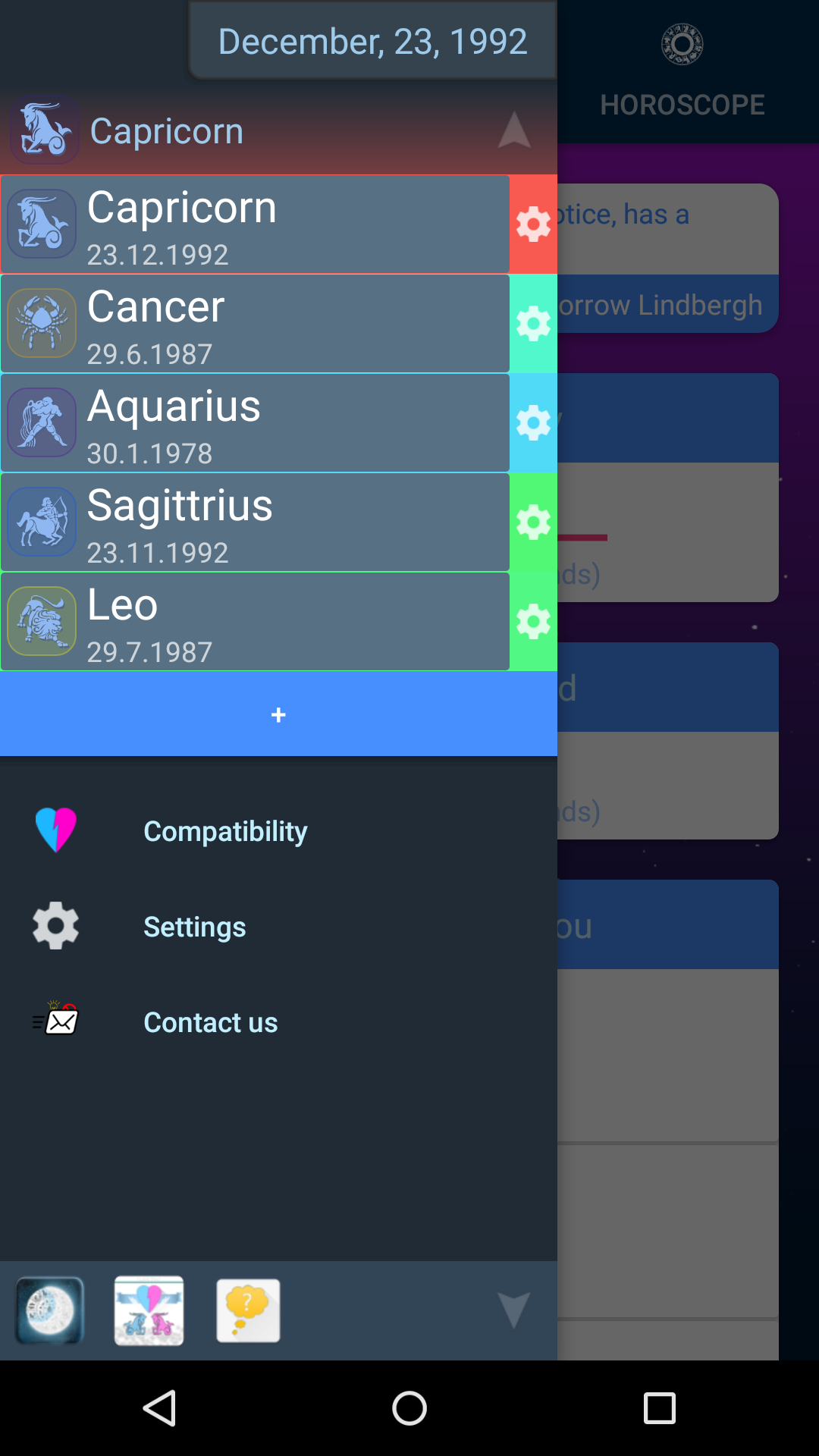Select the Sagittrius 23.11.1992 profile

point(255,522)
